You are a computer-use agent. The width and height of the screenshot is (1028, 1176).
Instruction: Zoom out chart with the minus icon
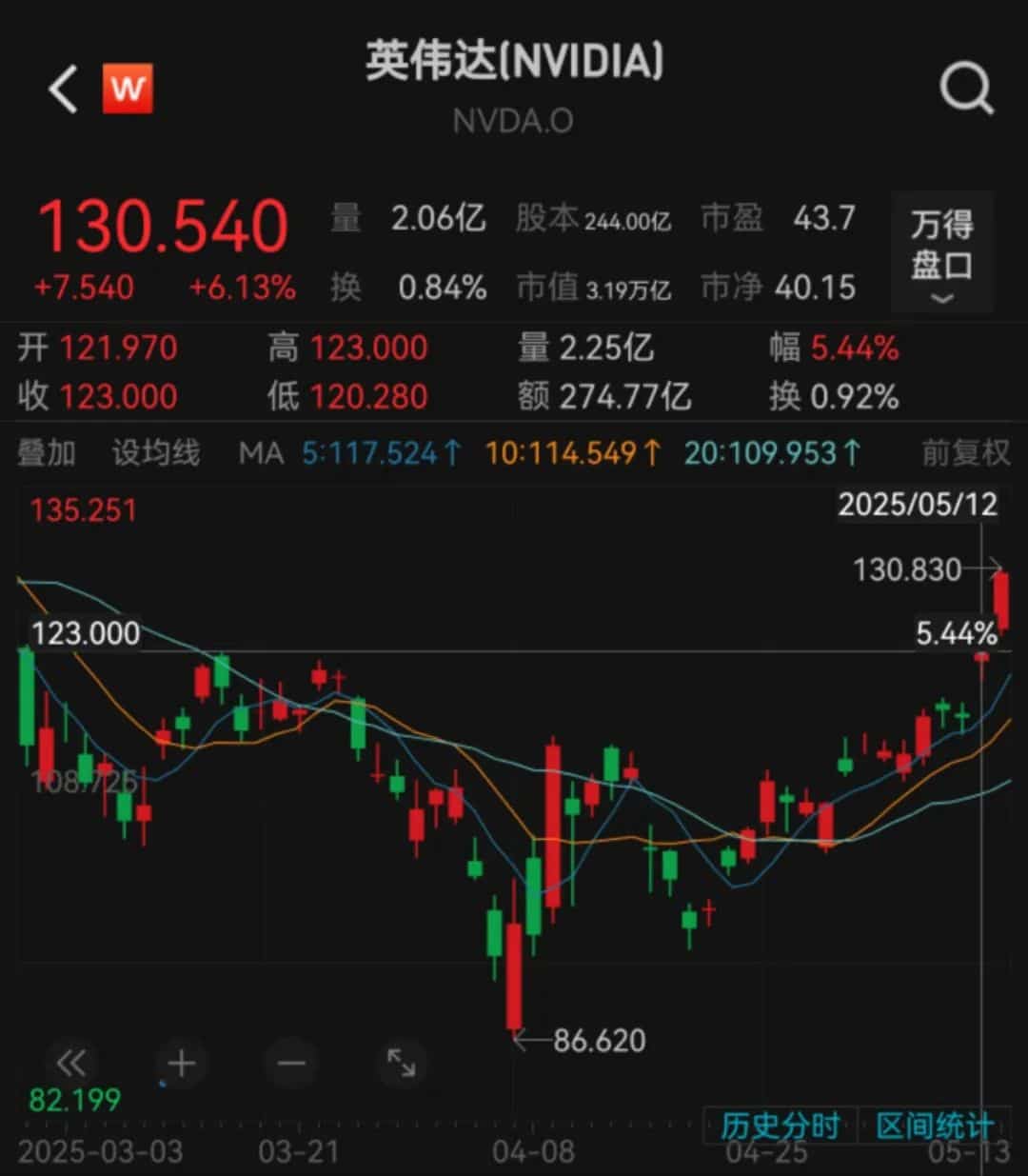(x=291, y=1064)
